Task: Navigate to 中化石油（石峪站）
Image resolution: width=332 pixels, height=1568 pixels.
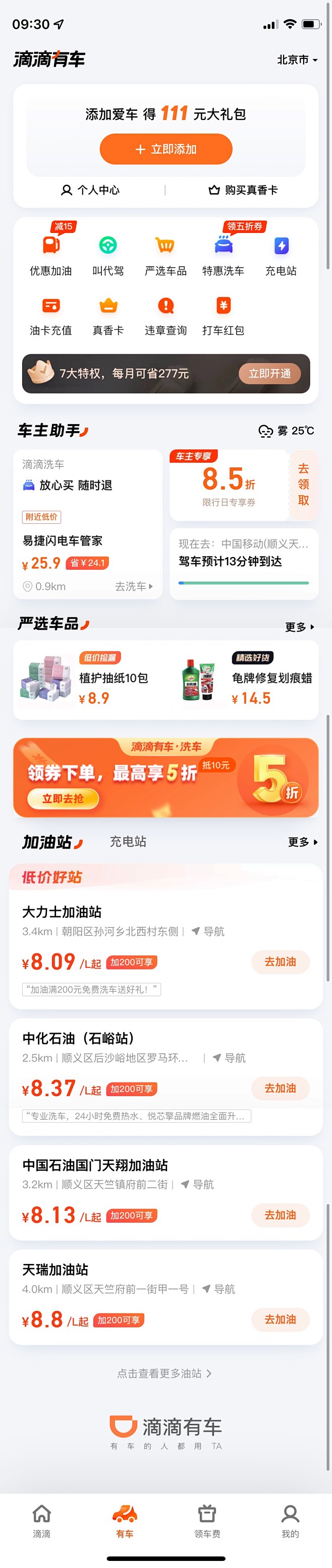Action: point(229,1058)
